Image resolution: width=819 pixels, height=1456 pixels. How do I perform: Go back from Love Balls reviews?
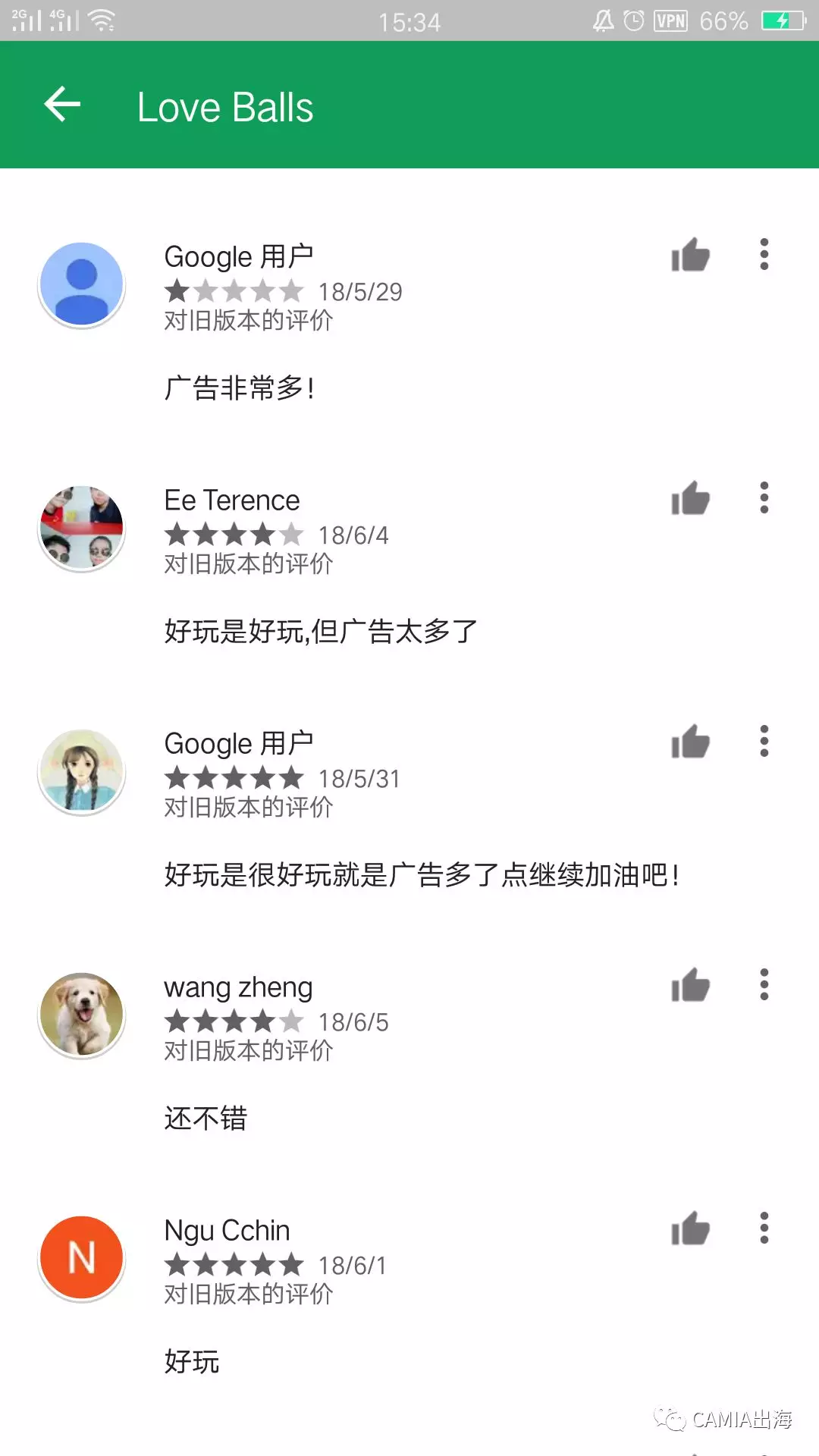tap(62, 105)
